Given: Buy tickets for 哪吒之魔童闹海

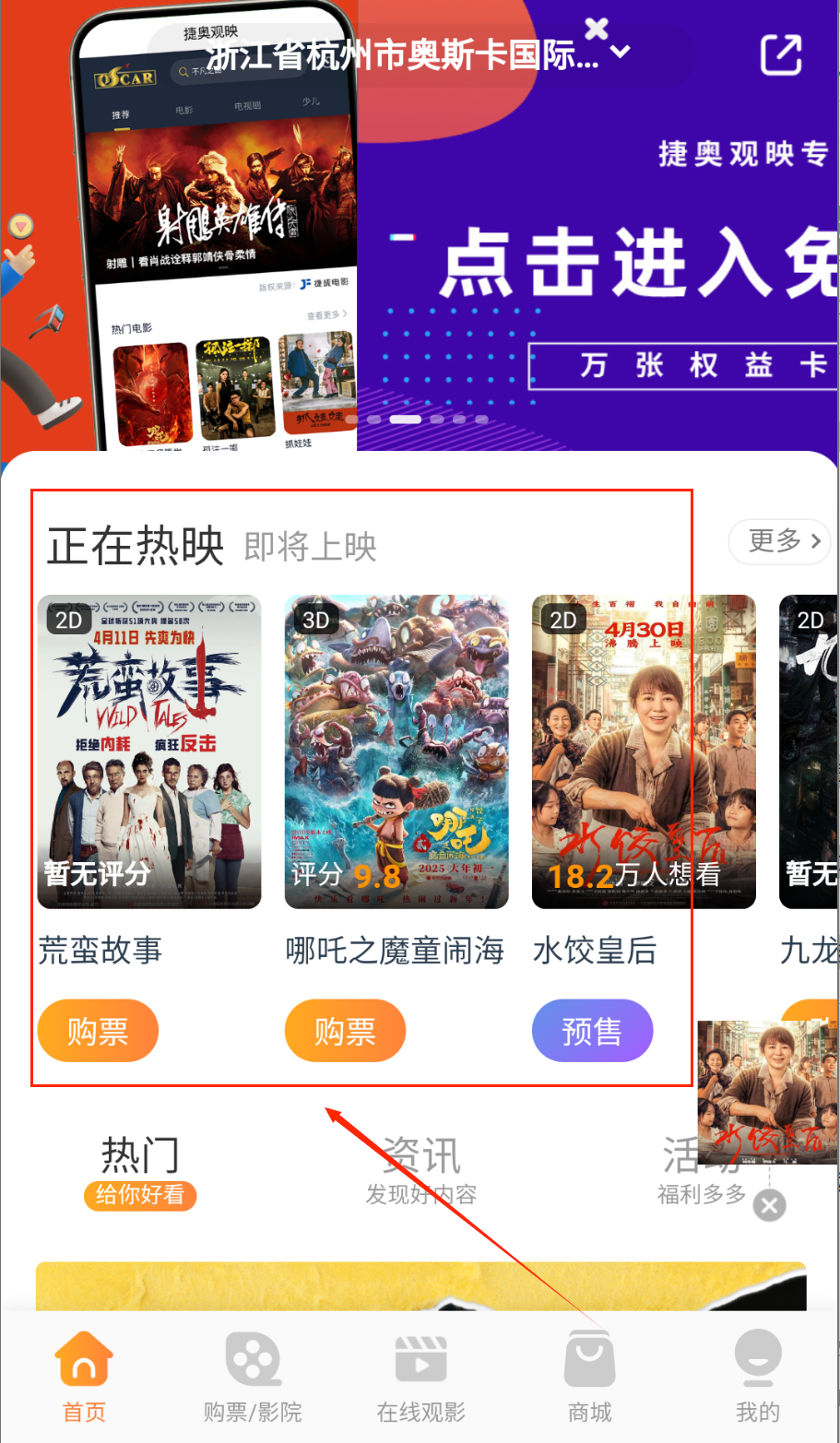Looking at the screenshot, I should tap(345, 1031).
